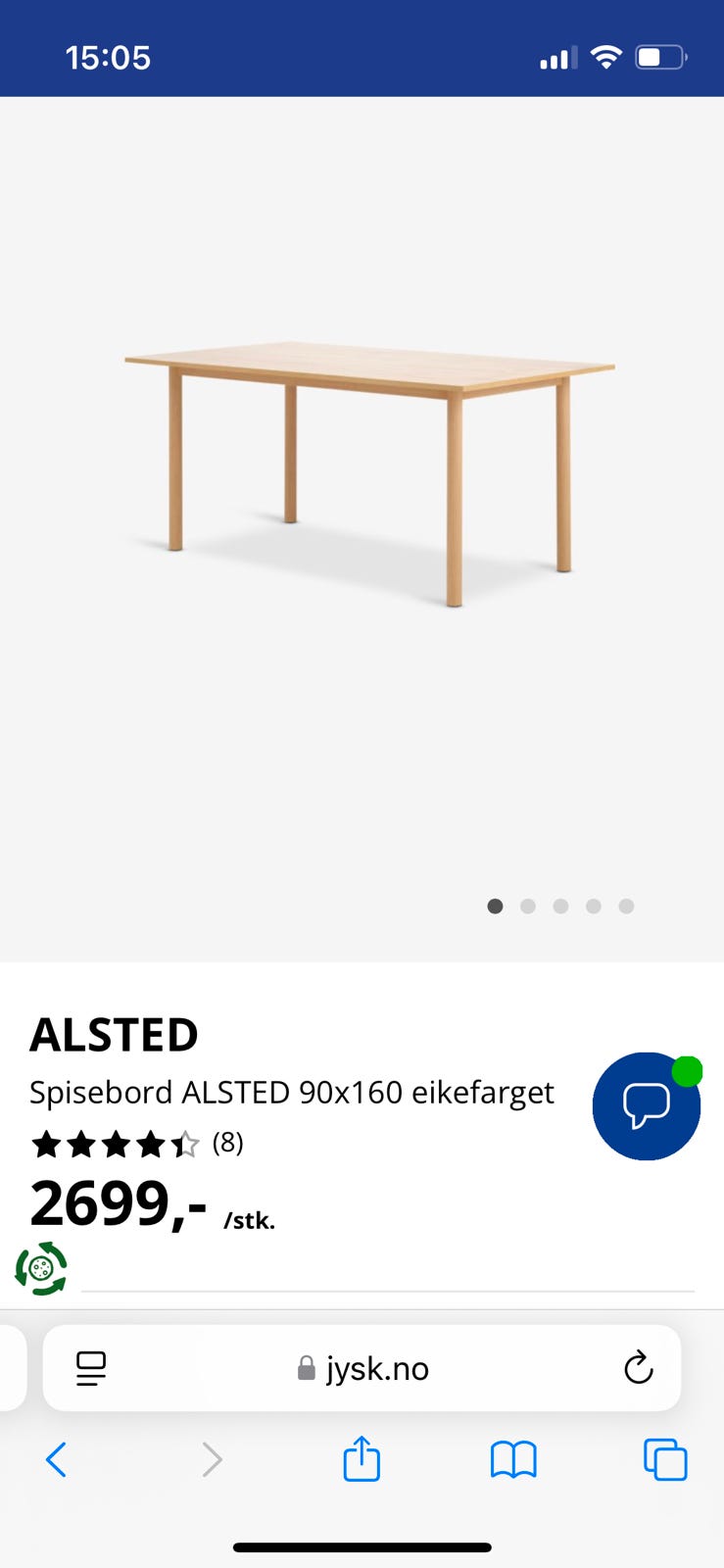Image resolution: width=724 pixels, height=1568 pixels.
Task: Tap the half-filled fifth rating star
Action: click(x=186, y=1143)
